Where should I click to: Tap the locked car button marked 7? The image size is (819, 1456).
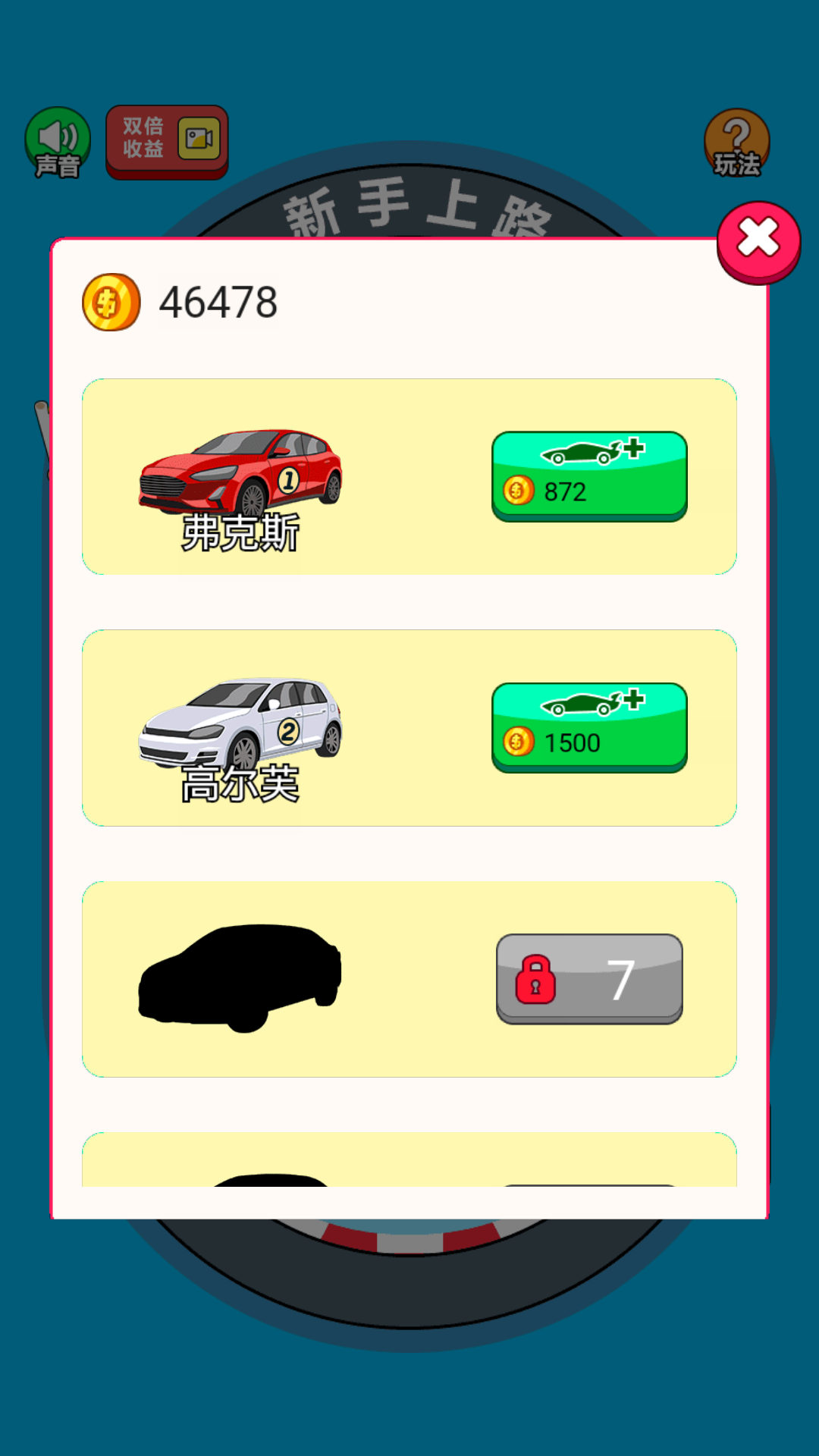point(589,978)
